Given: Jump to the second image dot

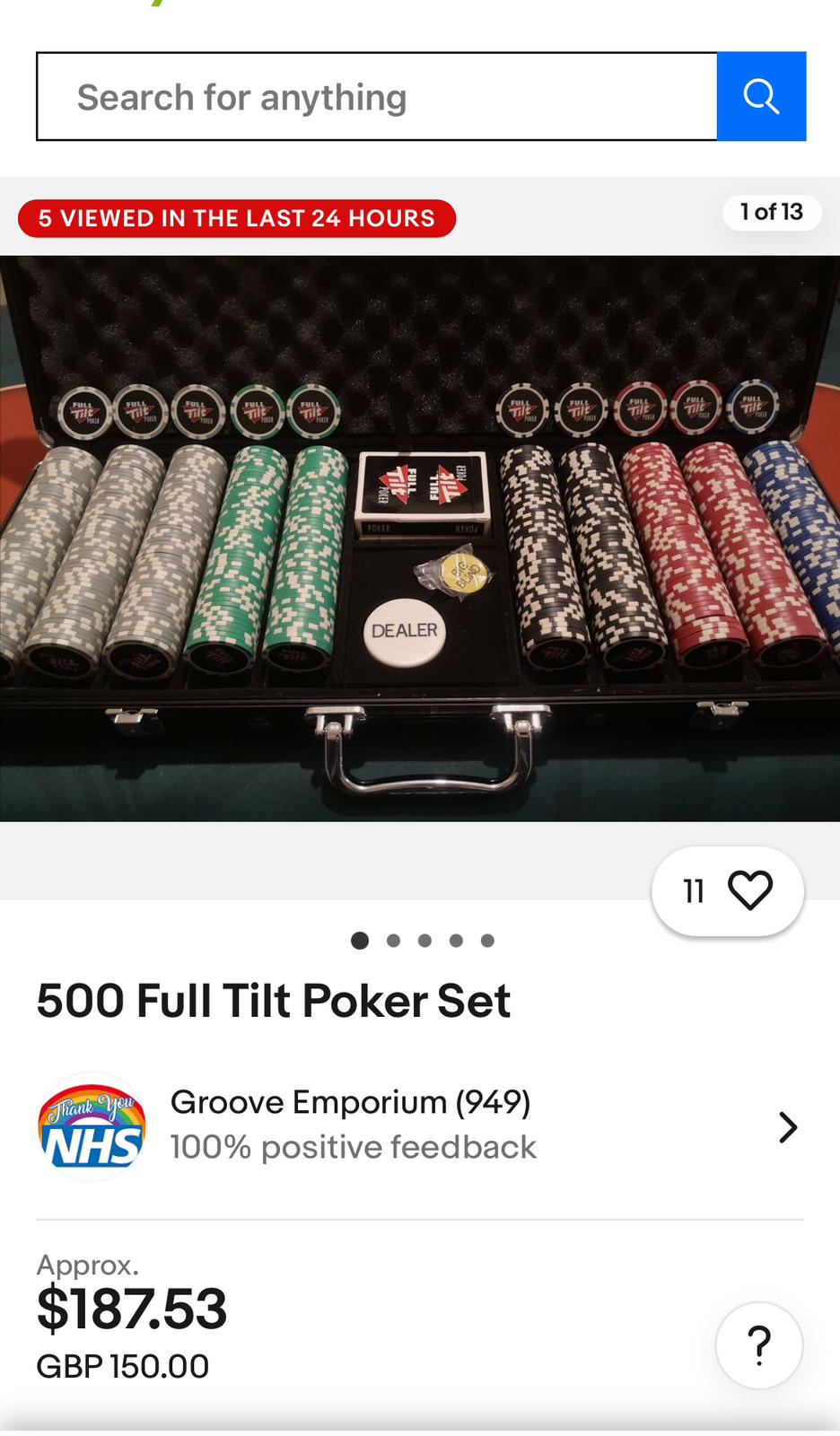Looking at the screenshot, I should coord(393,941).
